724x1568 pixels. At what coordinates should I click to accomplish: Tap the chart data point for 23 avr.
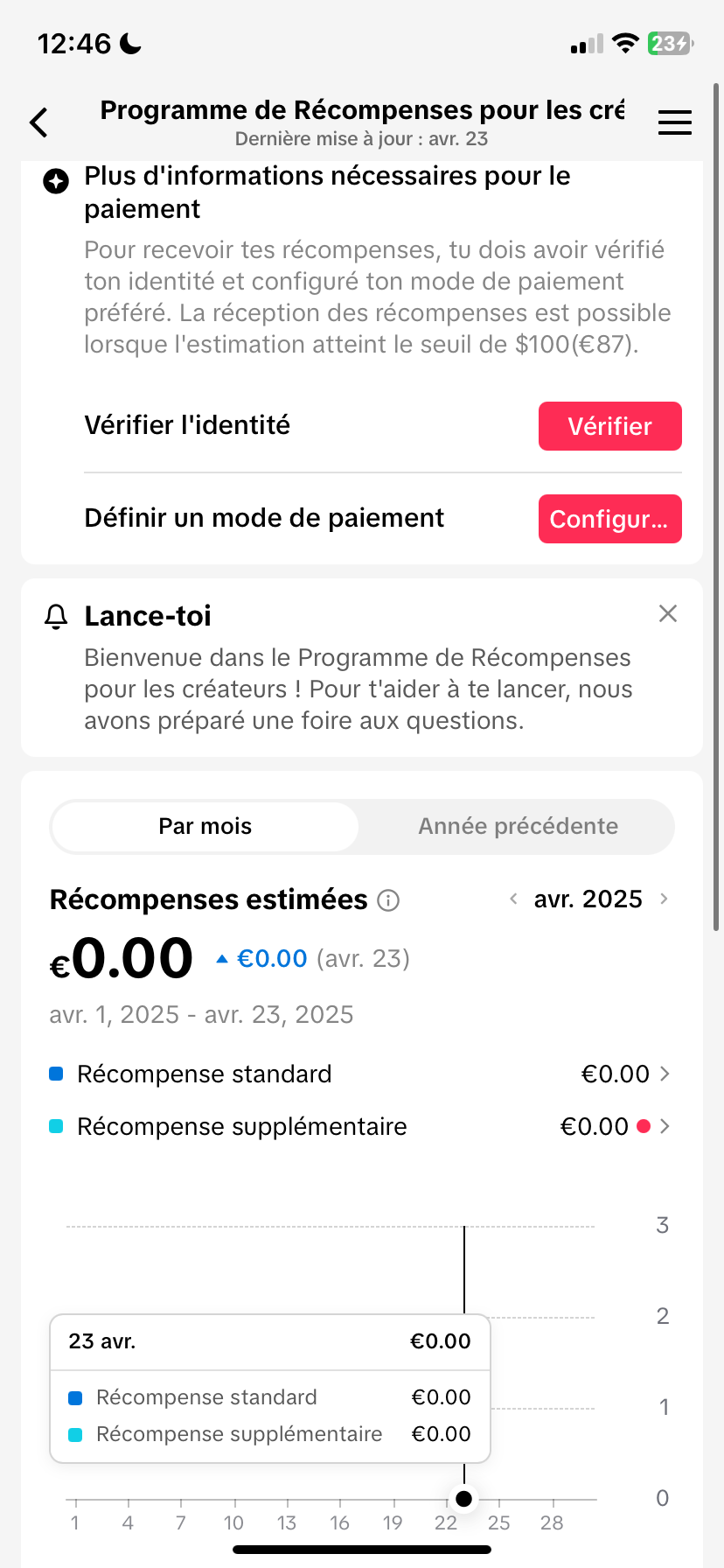464,1499
